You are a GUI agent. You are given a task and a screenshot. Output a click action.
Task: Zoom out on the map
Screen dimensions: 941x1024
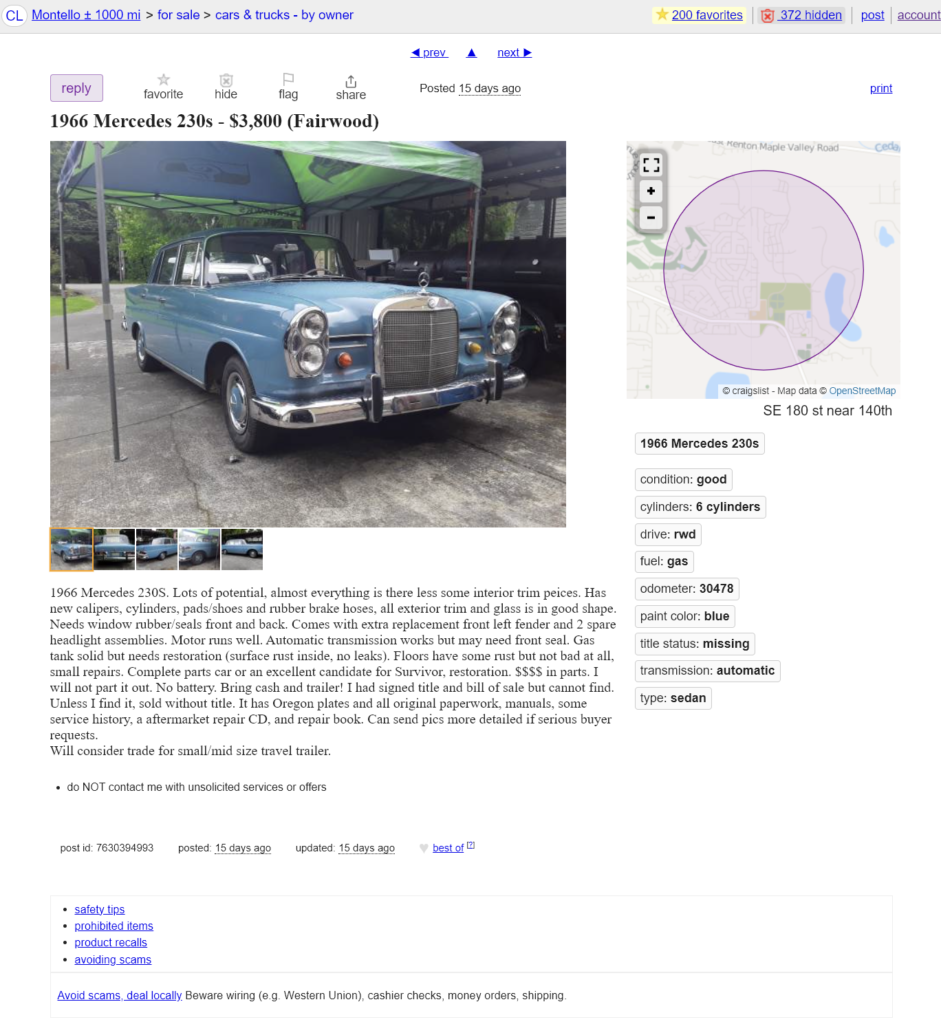pyautogui.click(x=651, y=217)
